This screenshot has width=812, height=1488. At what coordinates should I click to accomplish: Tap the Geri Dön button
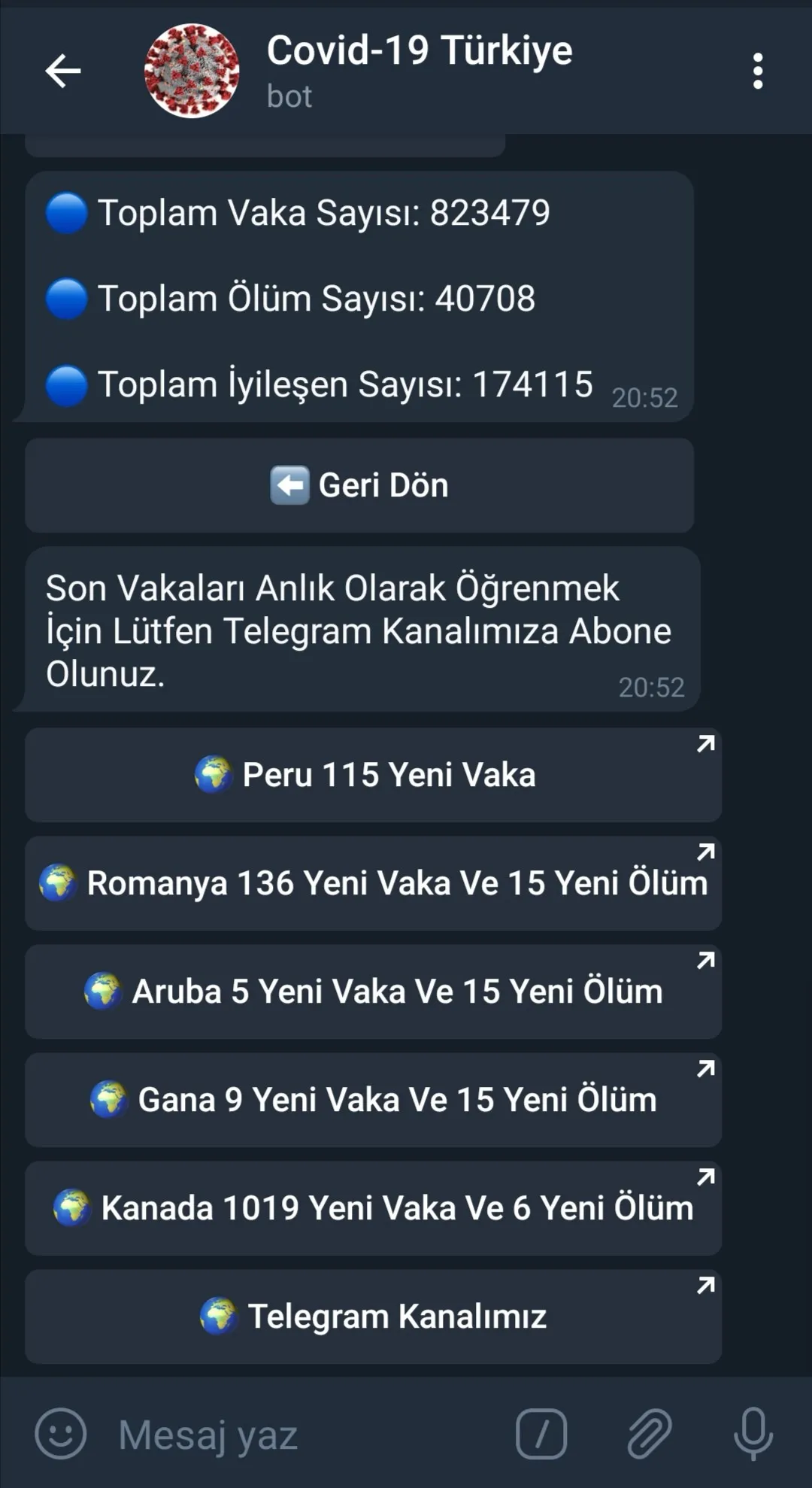359,485
